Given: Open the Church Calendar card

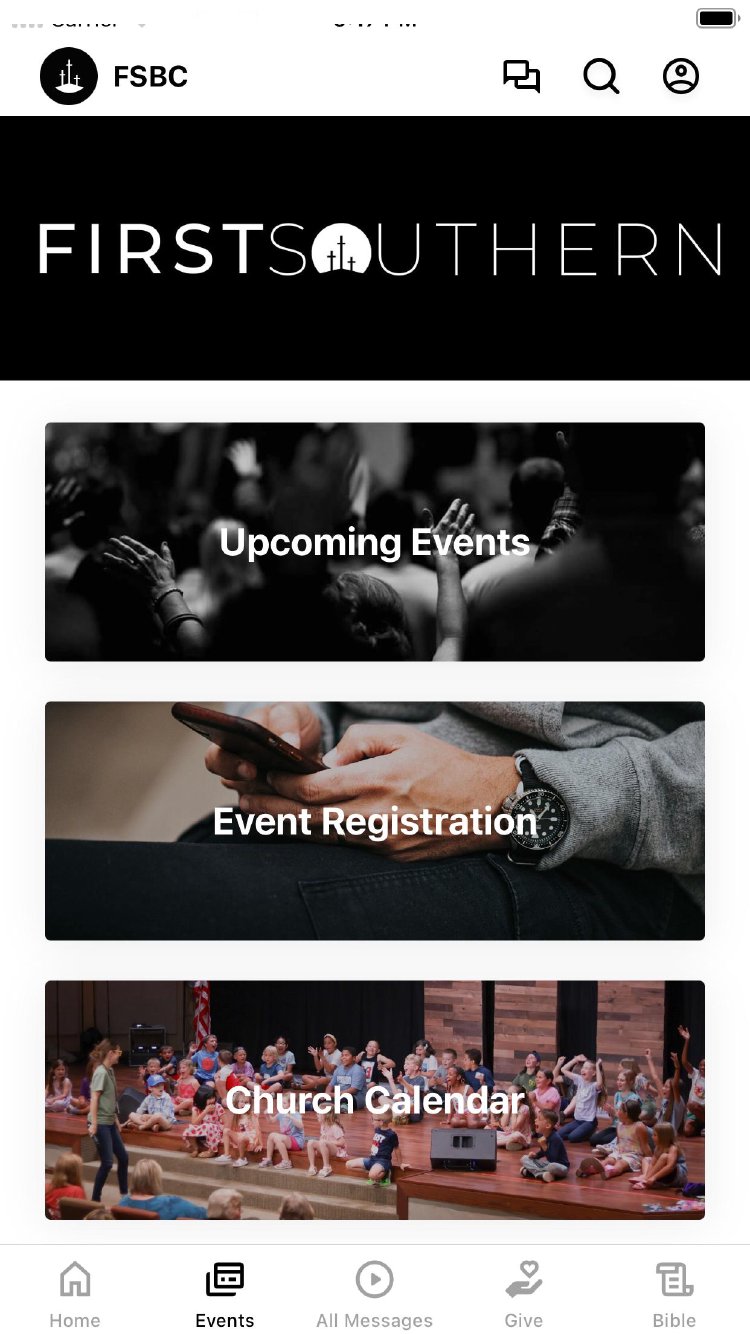Looking at the screenshot, I should [x=375, y=1099].
